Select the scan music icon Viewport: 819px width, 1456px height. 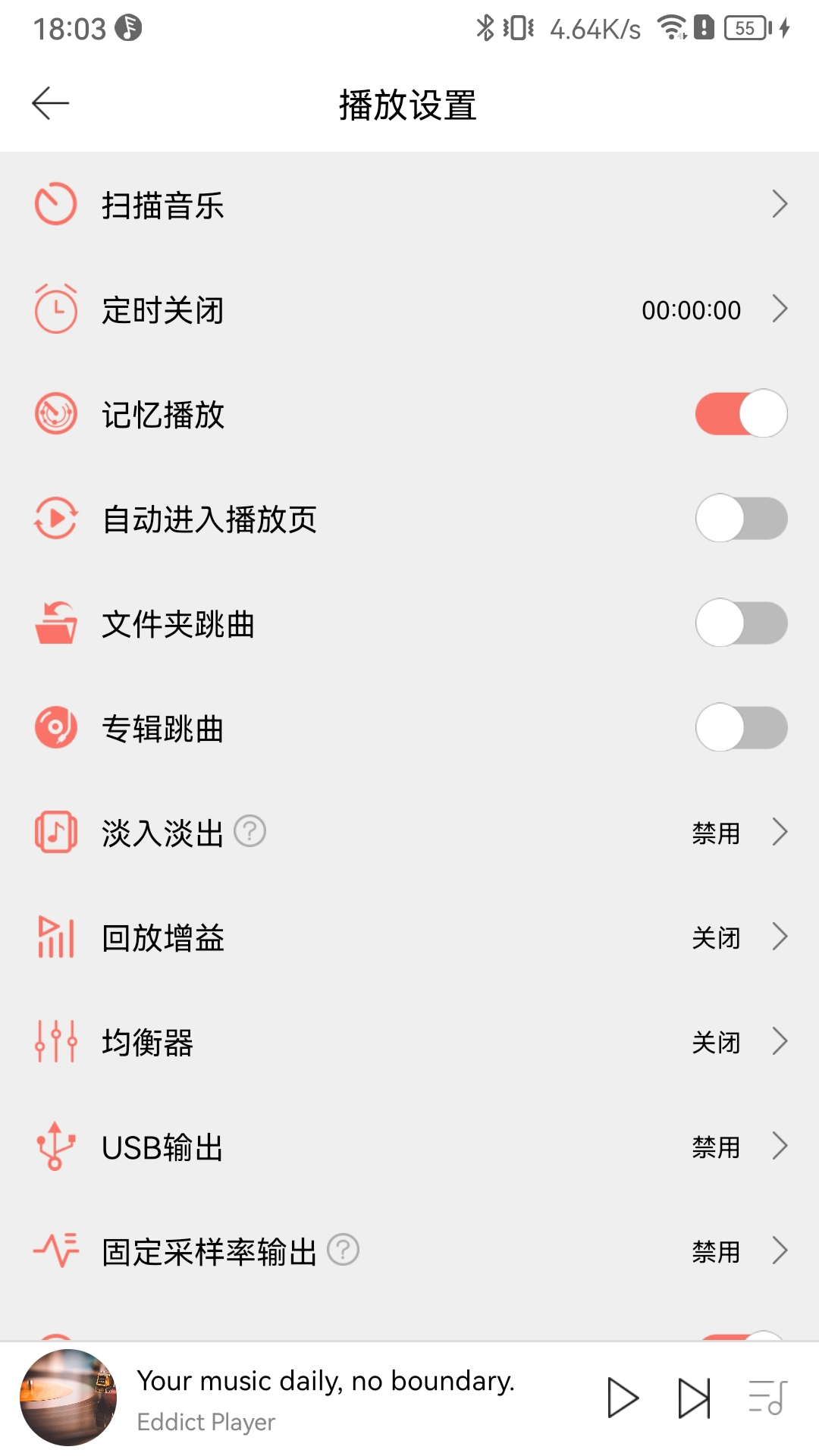click(55, 203)
